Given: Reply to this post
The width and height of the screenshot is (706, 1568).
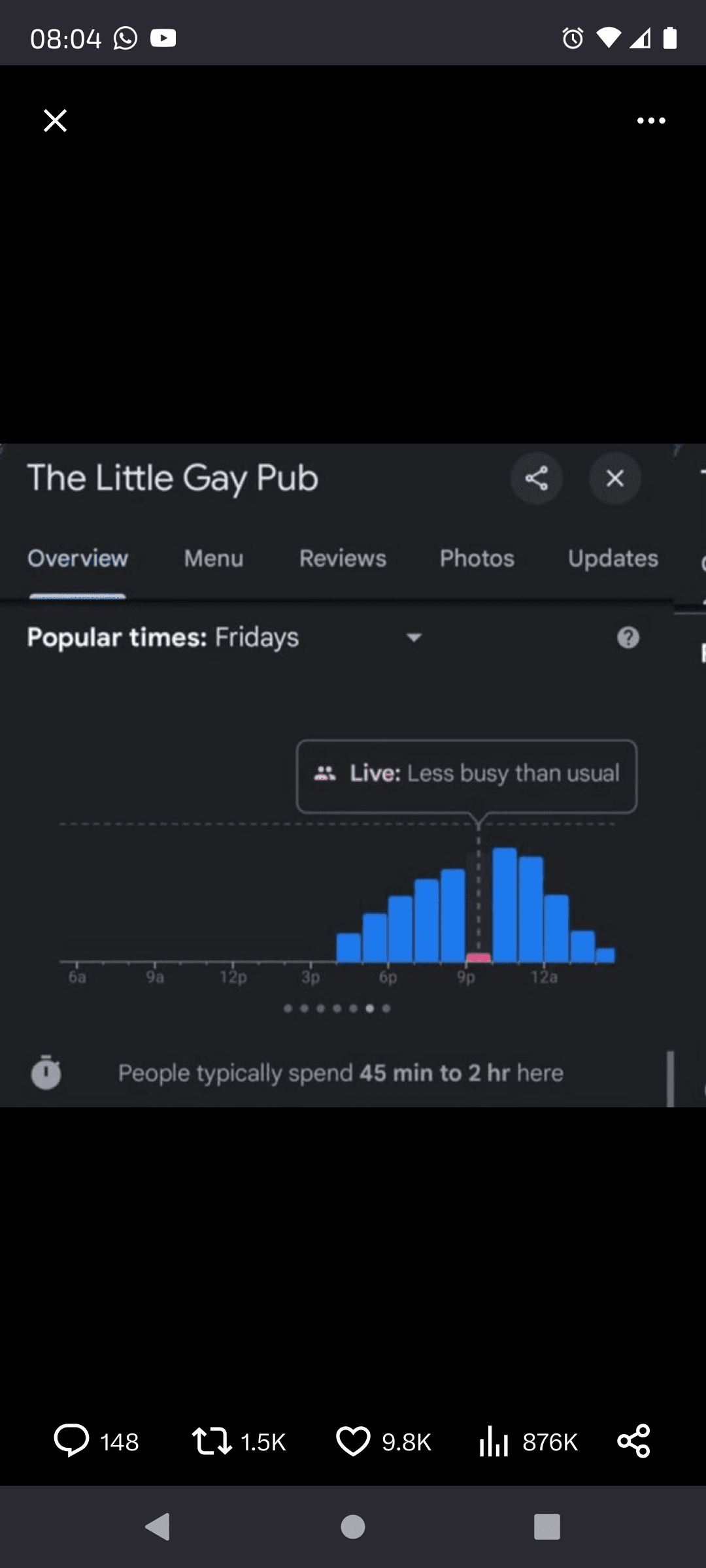Looking at the screenshot, I should (71, 1441).
